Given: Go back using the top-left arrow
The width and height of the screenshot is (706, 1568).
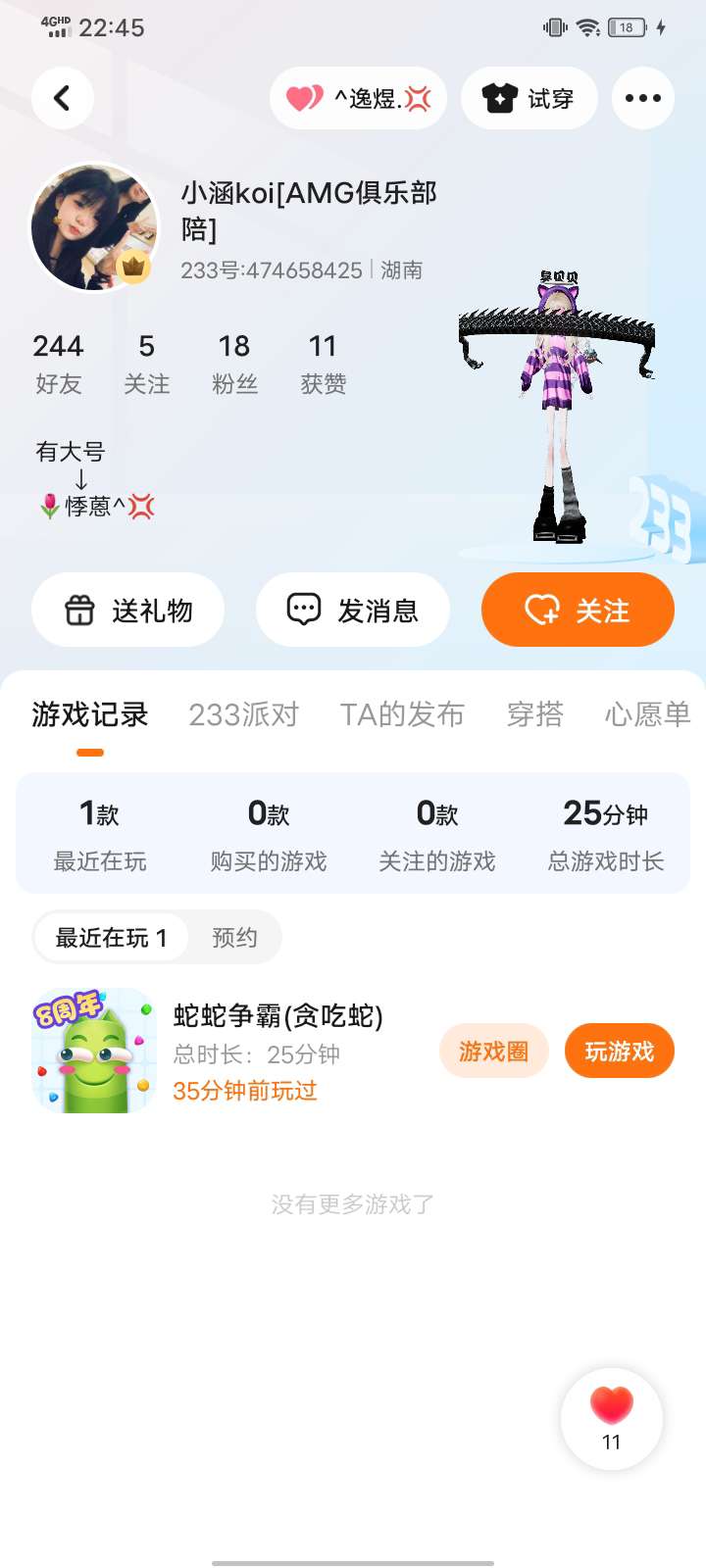Looking at the screenshot, I should [63, 98].
